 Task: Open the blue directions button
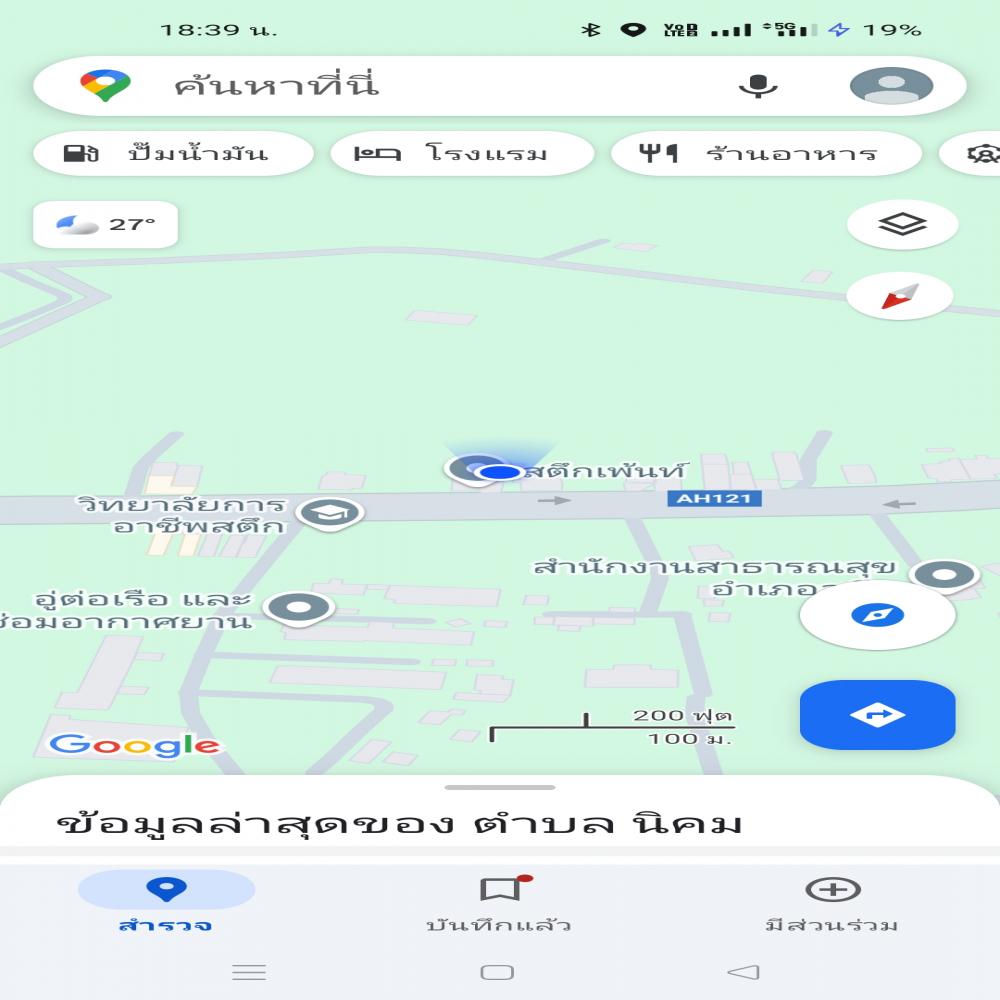(877, 714)
